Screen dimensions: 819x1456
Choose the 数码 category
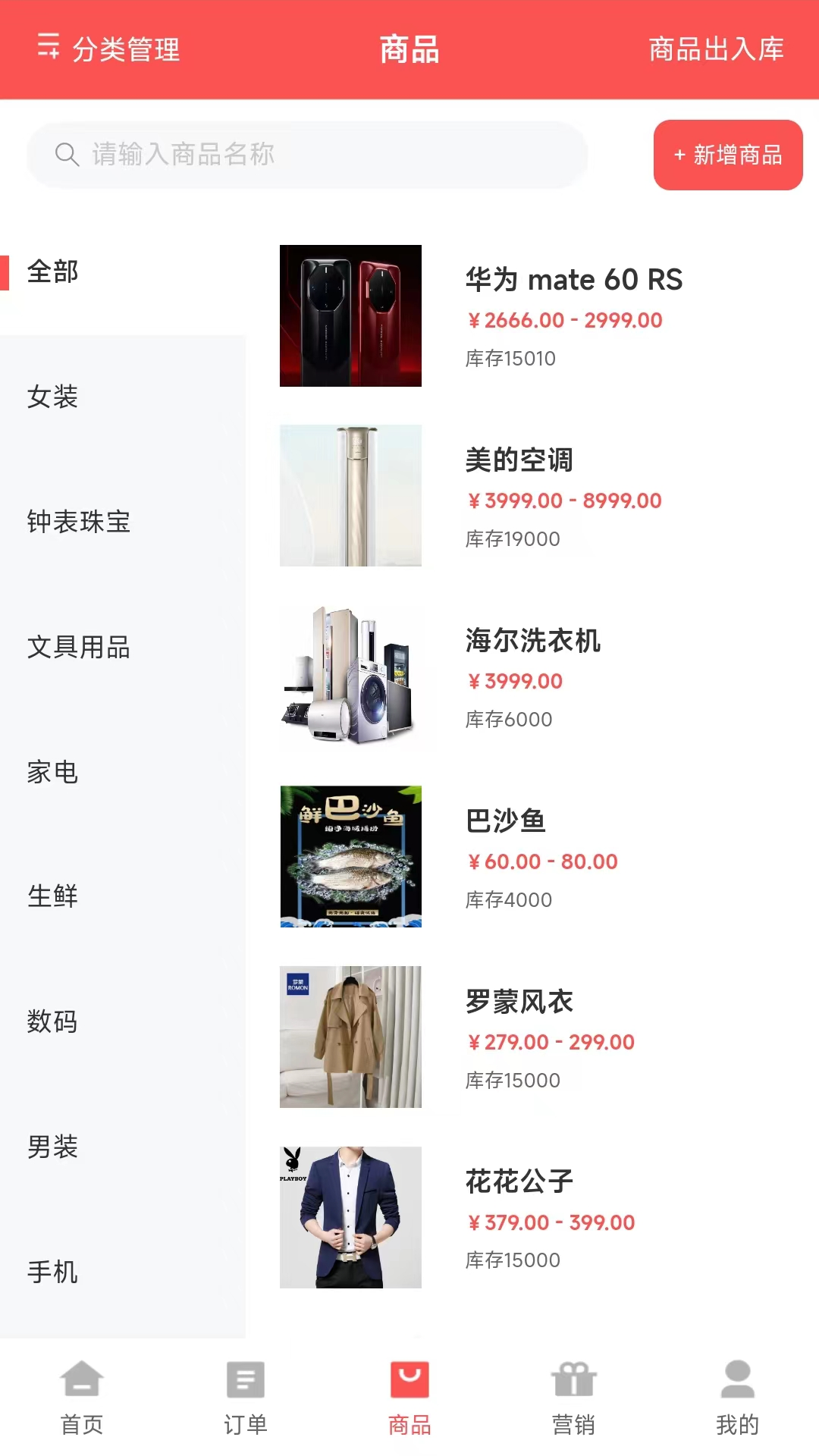click(53, 1021)
